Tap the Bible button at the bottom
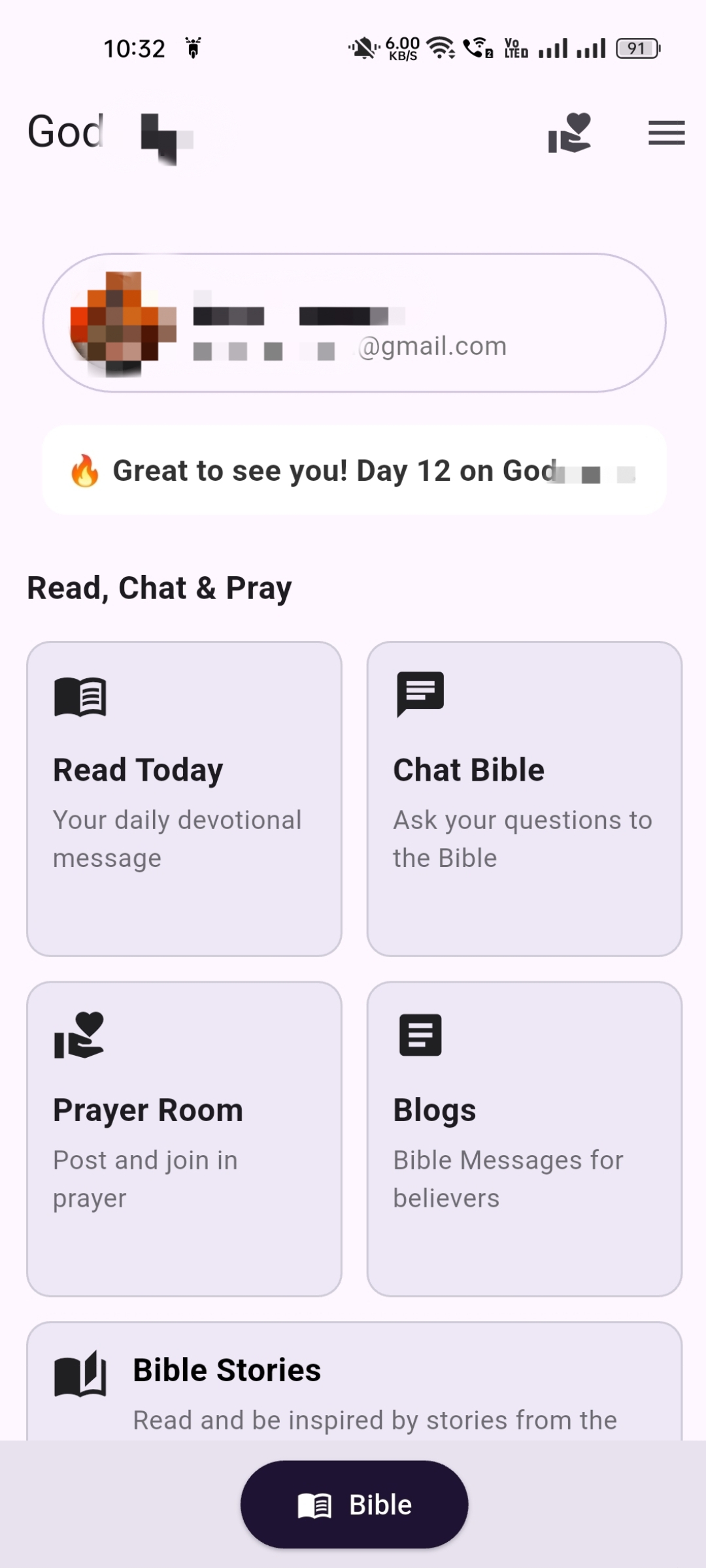Screen dimensions: 706x1568 354,1505
